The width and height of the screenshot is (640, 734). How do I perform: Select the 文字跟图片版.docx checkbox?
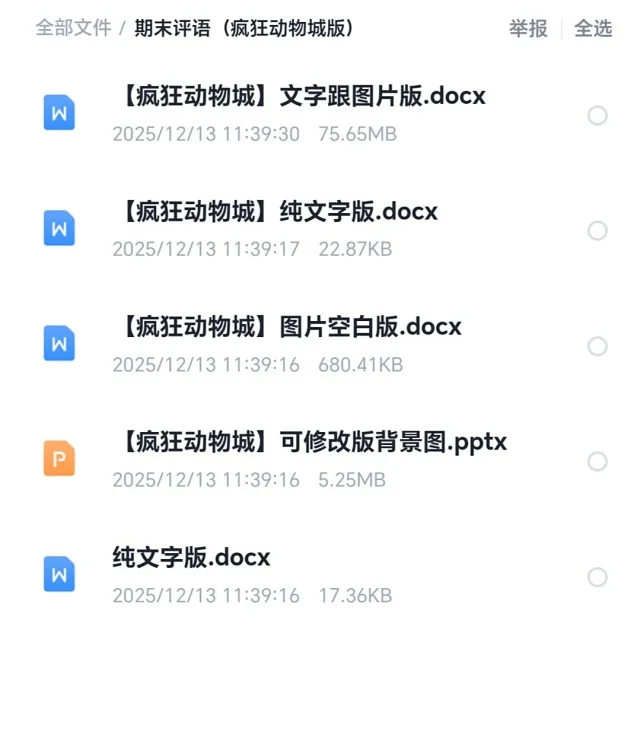[x=597, y=116]
